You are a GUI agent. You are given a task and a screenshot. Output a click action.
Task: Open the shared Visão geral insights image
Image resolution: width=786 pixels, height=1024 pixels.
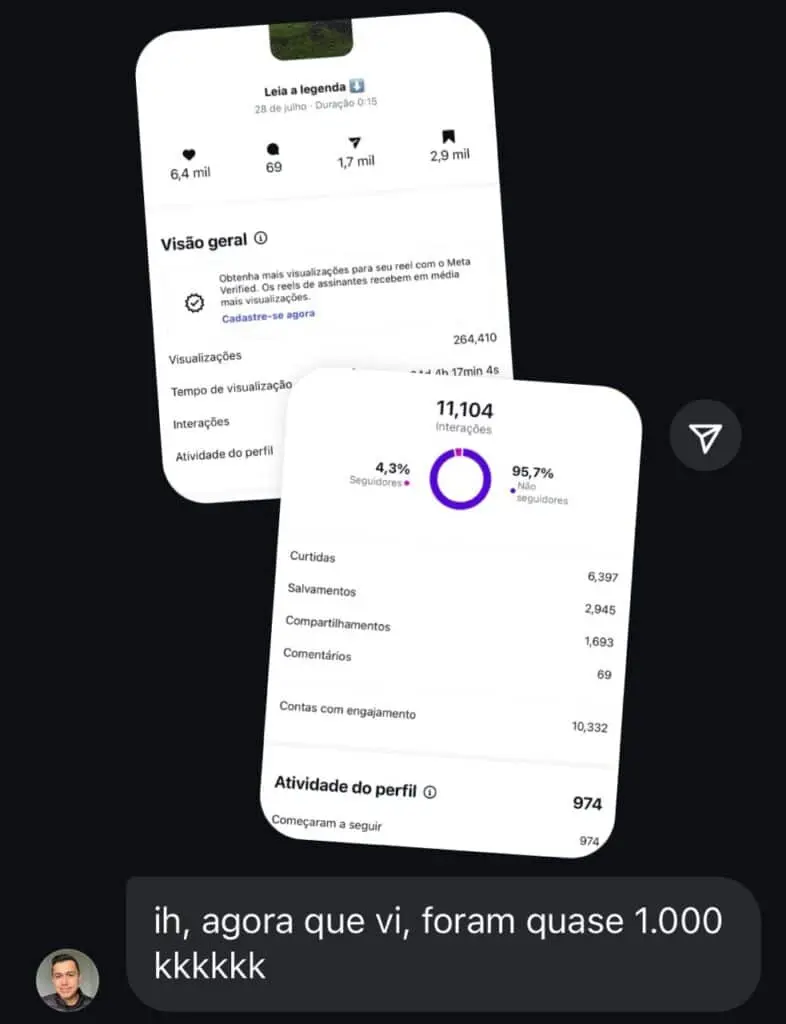(x=320, y=200)
